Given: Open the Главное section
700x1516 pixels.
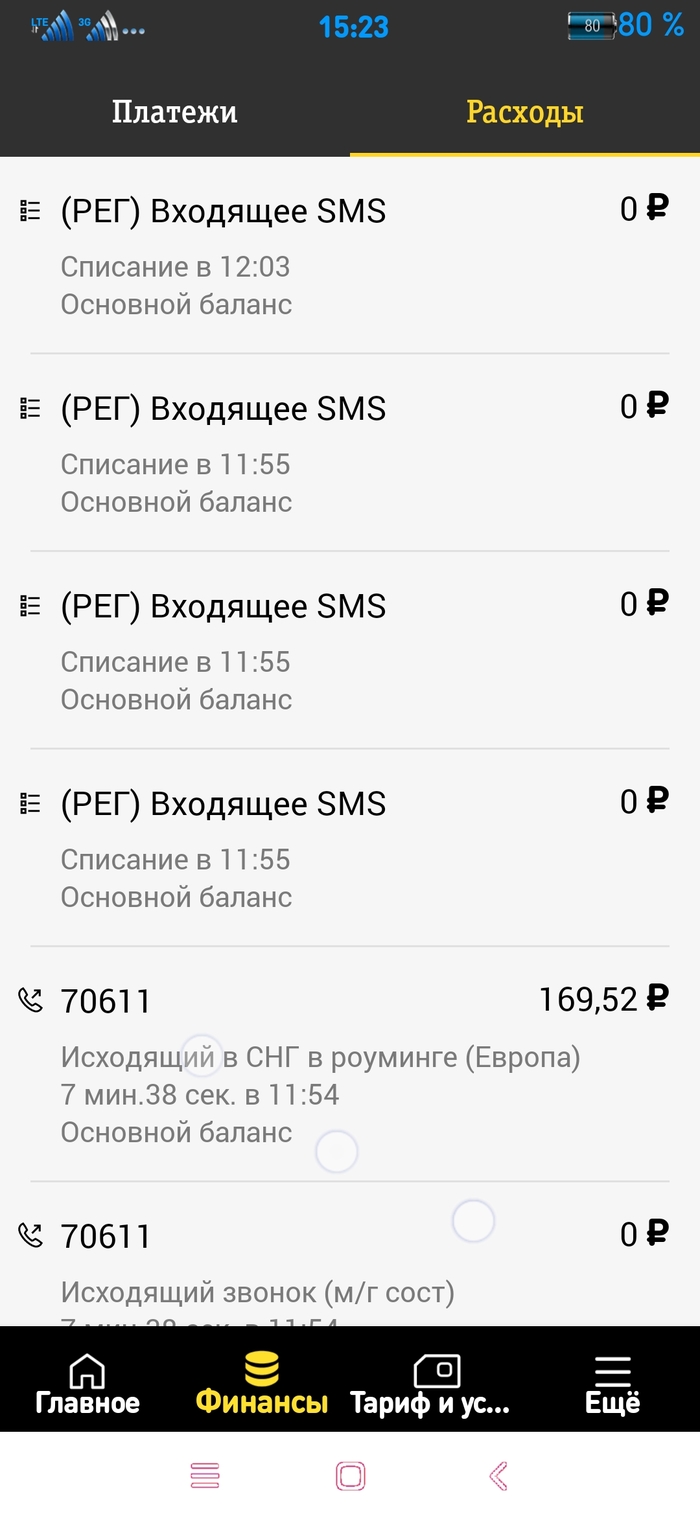Looking at the screenshot, I should pos(87,1383).
